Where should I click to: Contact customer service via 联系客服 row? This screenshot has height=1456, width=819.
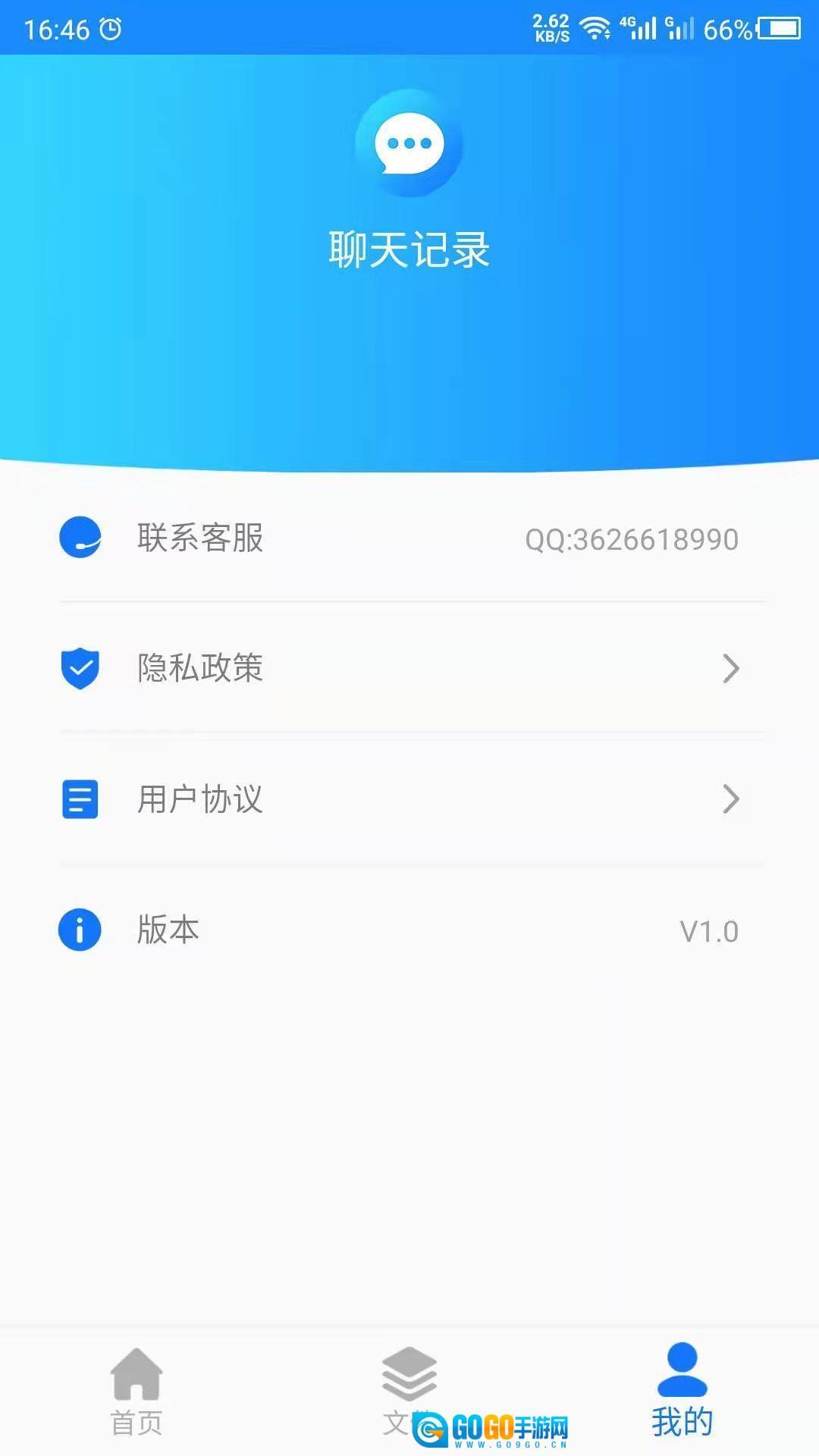click(x=409, y=538)
